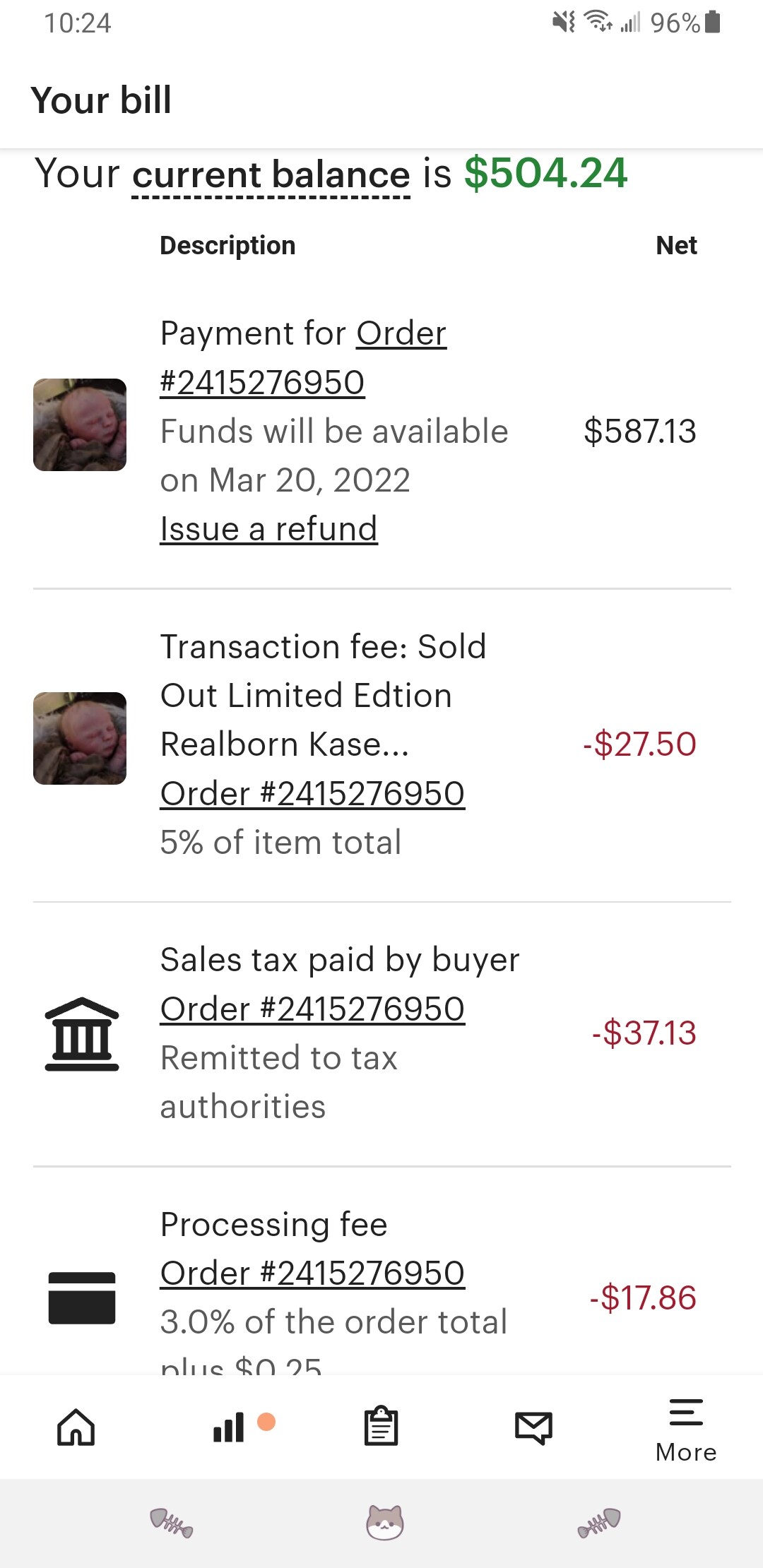Viewport: 763px width, 1568px height.
Task: Open the More menu tab
Action: pos(686,1430)
